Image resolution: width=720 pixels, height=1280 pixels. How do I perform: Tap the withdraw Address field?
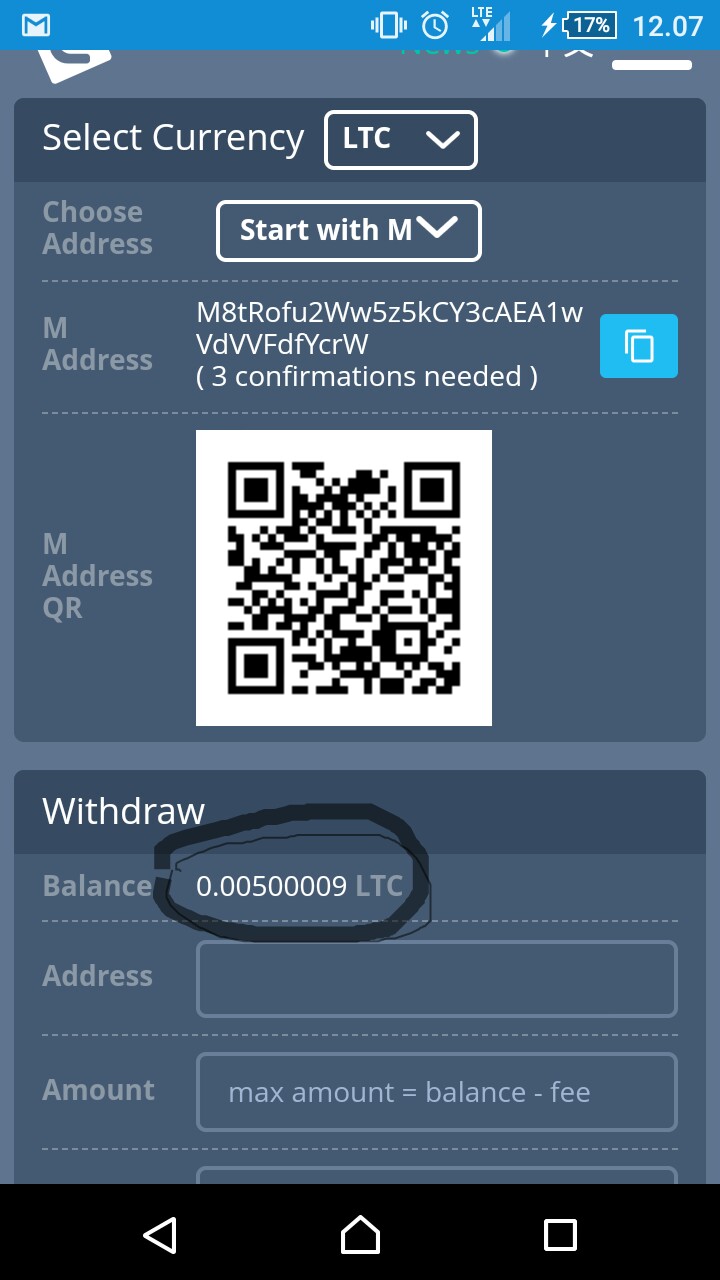437,978
